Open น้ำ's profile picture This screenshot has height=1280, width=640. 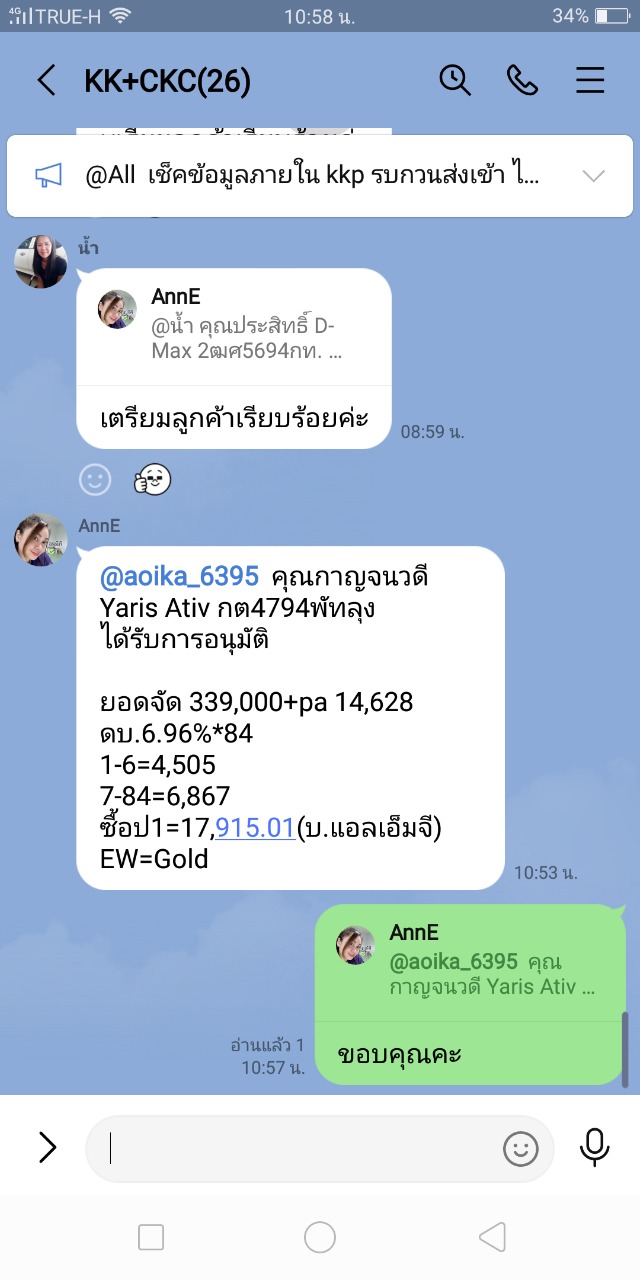click(x=40, y=263)
